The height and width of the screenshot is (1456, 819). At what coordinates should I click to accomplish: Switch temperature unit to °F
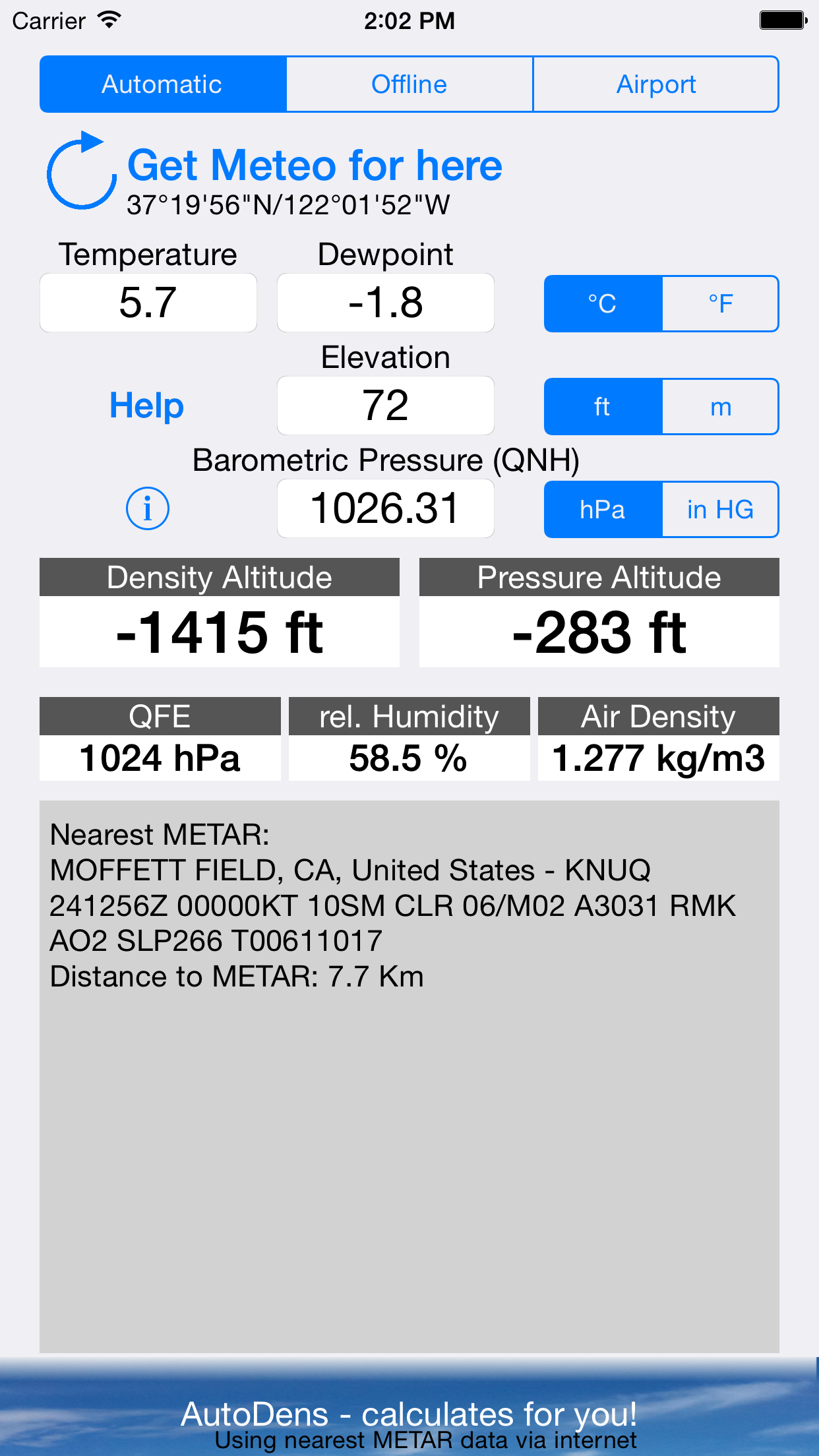click(x=720, y=304)
